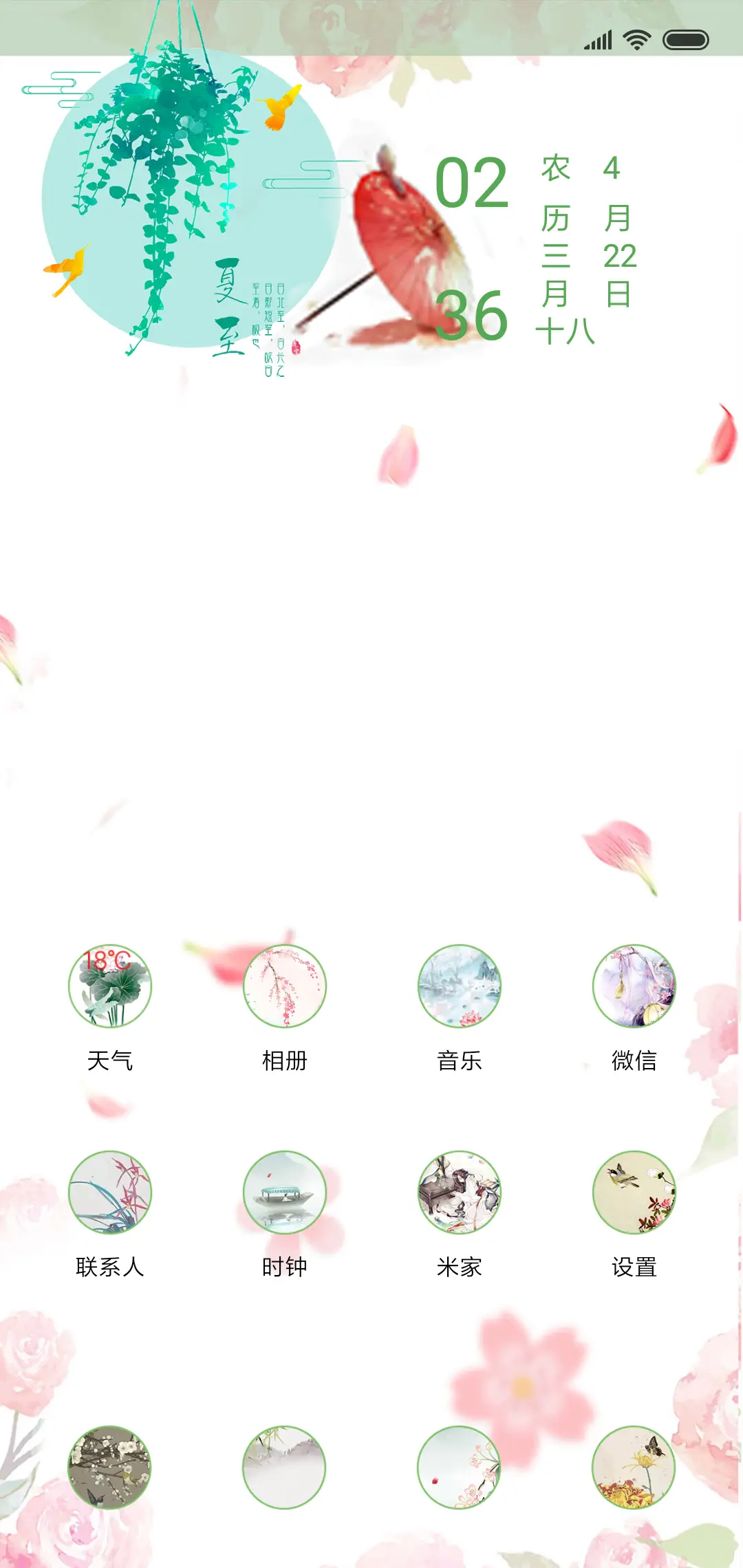
Task: Open WeChat via the 微信 icon
Action: 633,987
